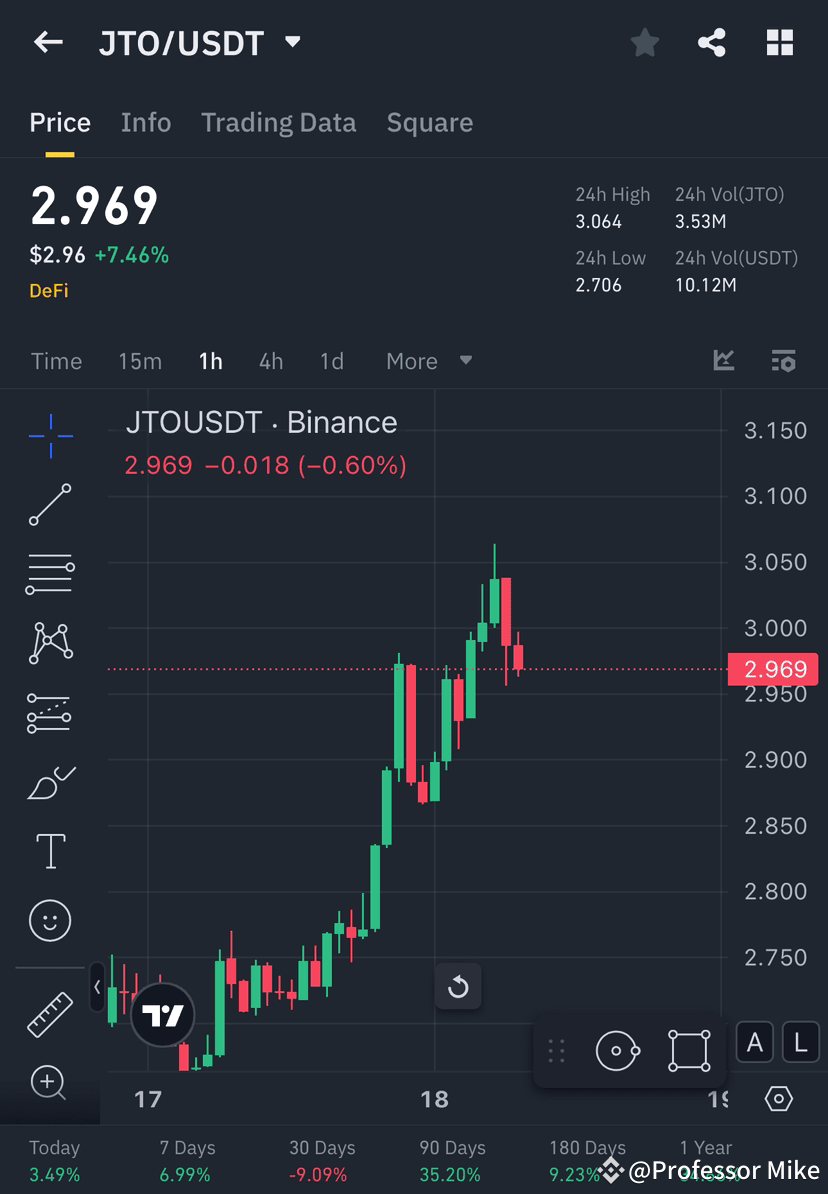
Task: Select the crosshair cursor tool
Action: (50, 435)
